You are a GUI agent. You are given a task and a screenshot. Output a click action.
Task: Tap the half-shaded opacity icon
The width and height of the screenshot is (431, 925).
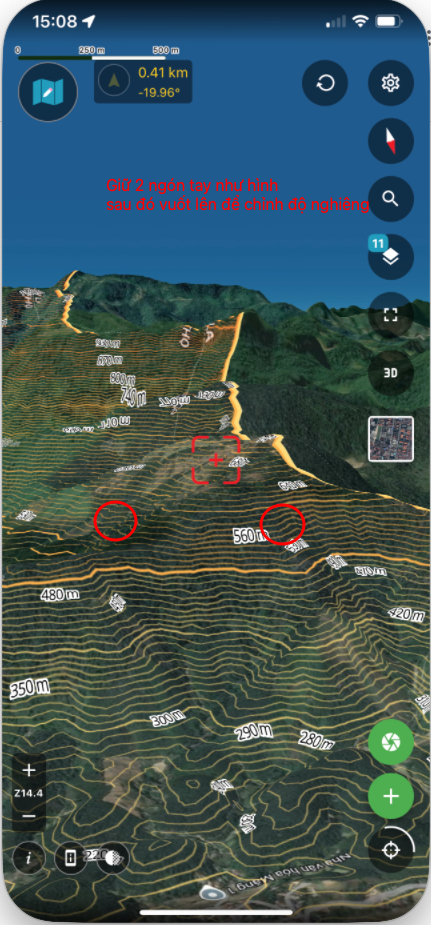tap(113, 857)
